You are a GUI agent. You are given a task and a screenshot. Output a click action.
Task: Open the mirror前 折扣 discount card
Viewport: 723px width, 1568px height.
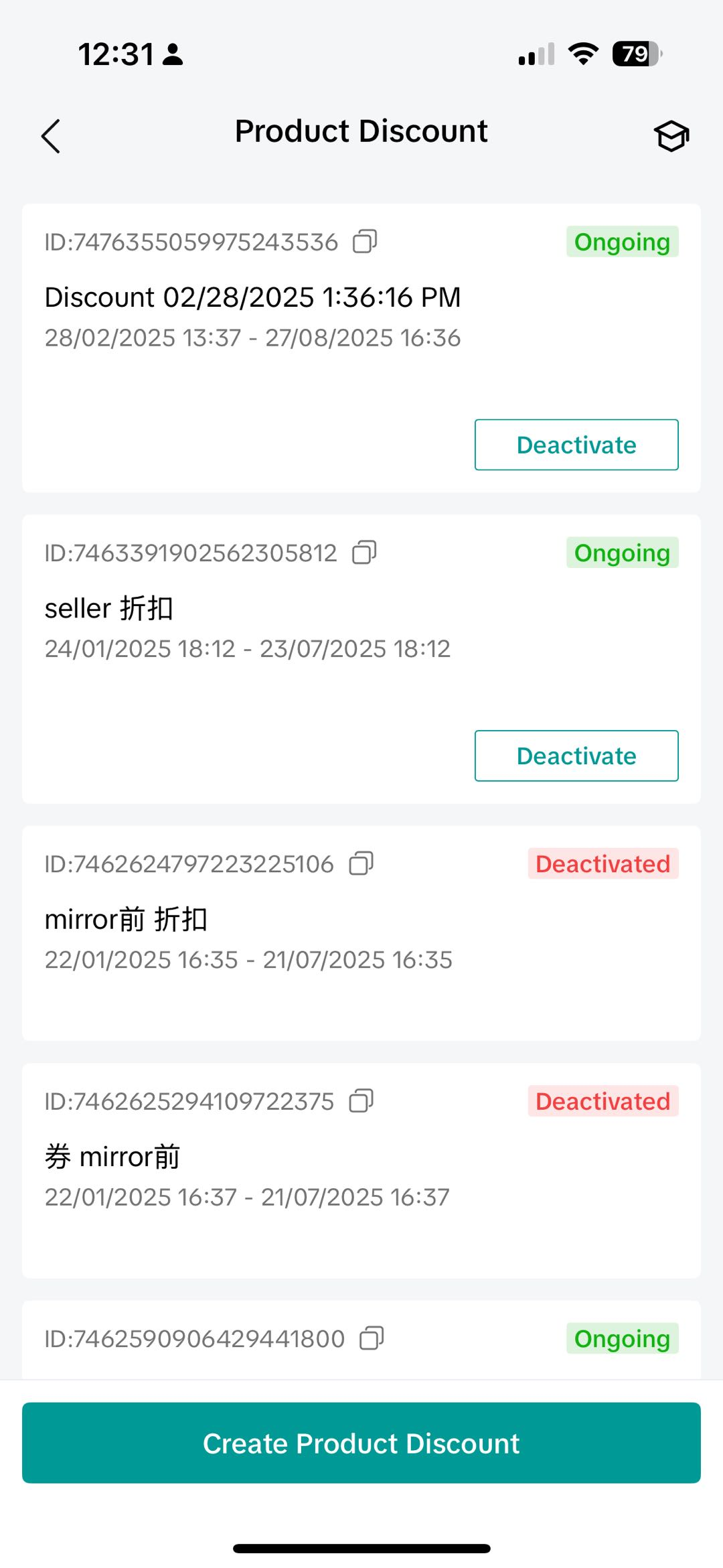[361, 938]
